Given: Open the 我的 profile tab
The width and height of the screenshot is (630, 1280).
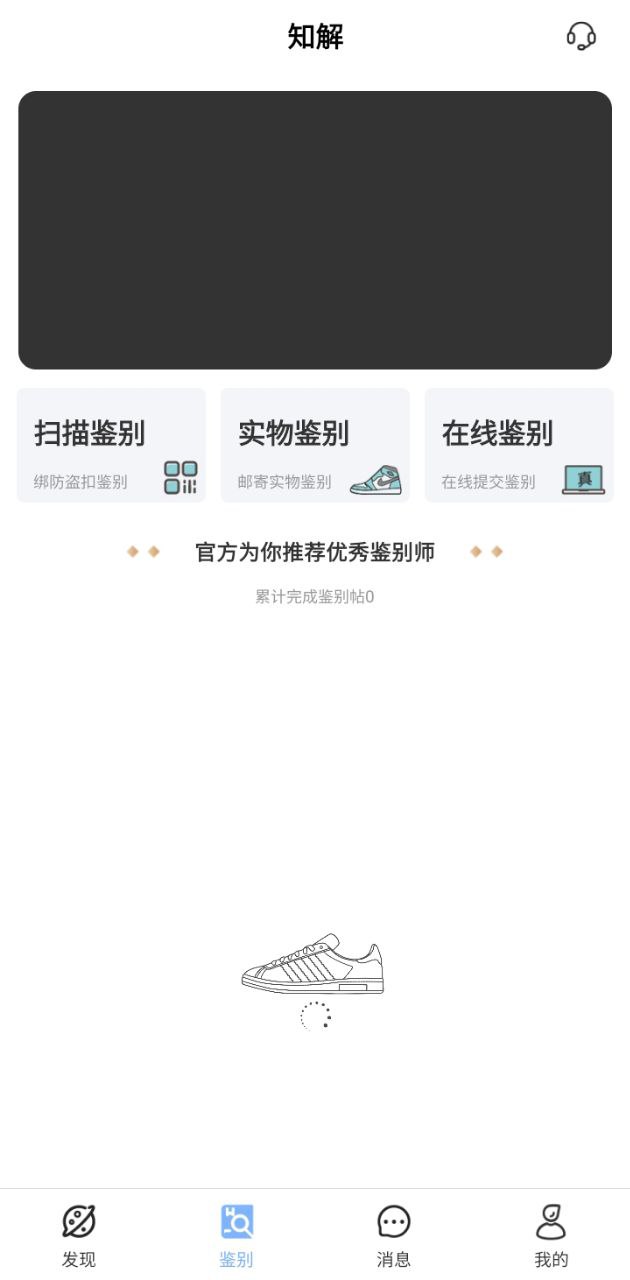Looking at the screenshot, I should tap(551, 1236).
